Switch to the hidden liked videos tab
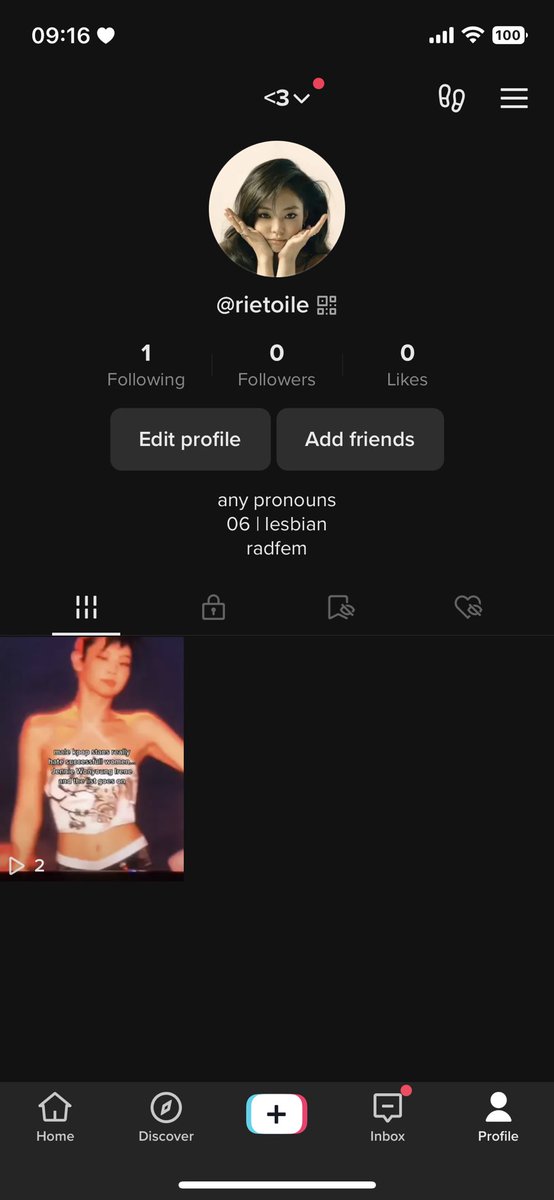Image resolution: width=554 pixels, height=1200 pixels. tap(468, 607)
